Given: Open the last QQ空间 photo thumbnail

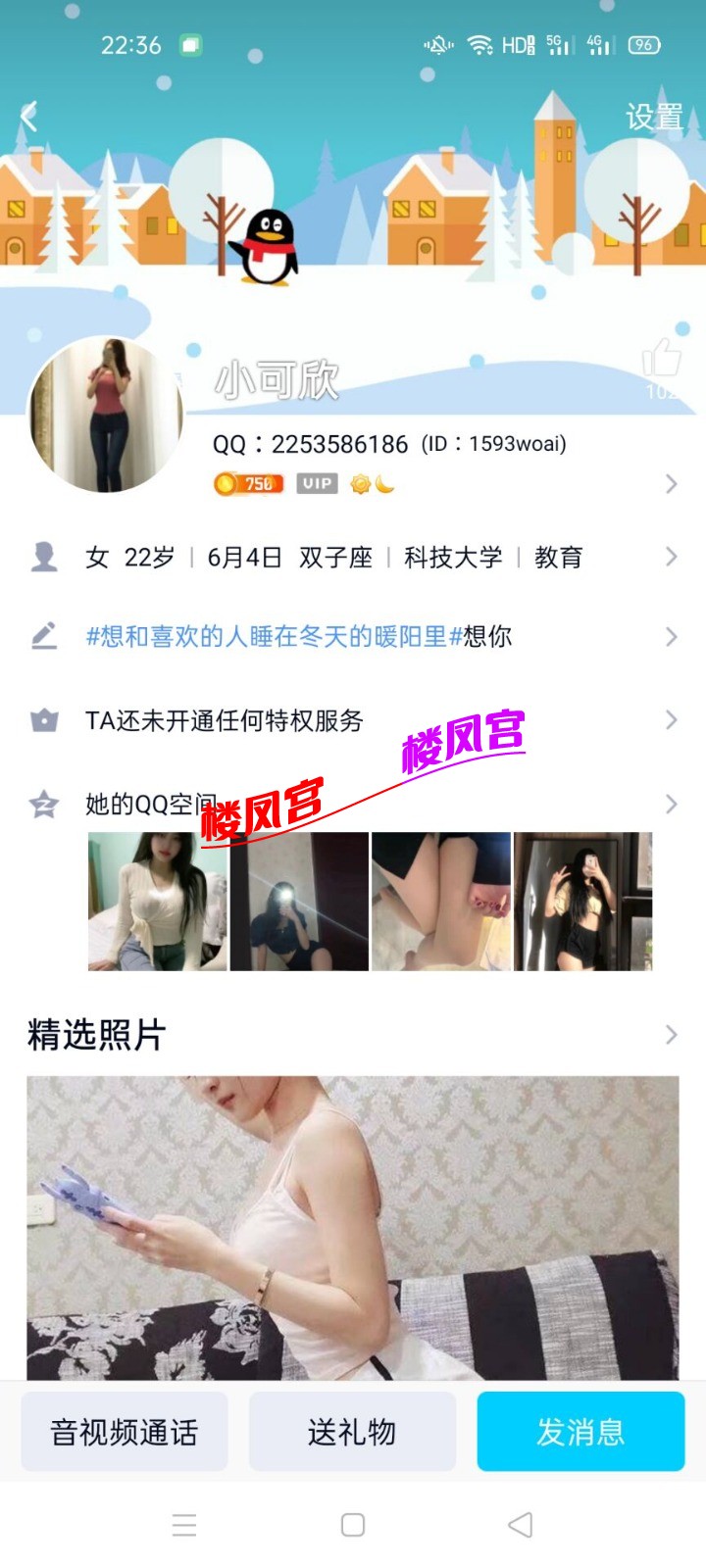Looking at the screenshot, I should pyautogui.click(x=582, y=902).
